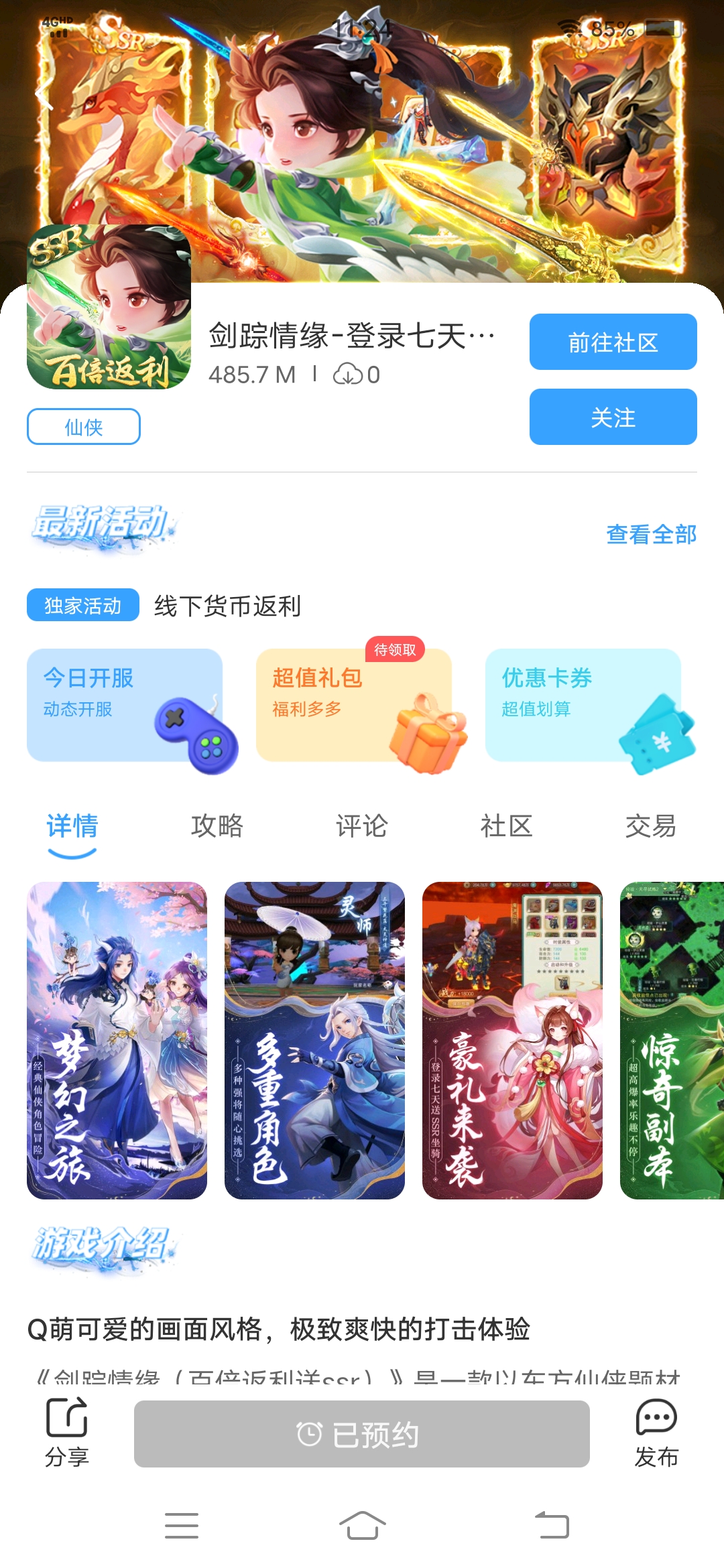Enlarge the 豪礼来袭 screenshot
The height and width of the screenshot is (1568, 724).
point(512,1041)
